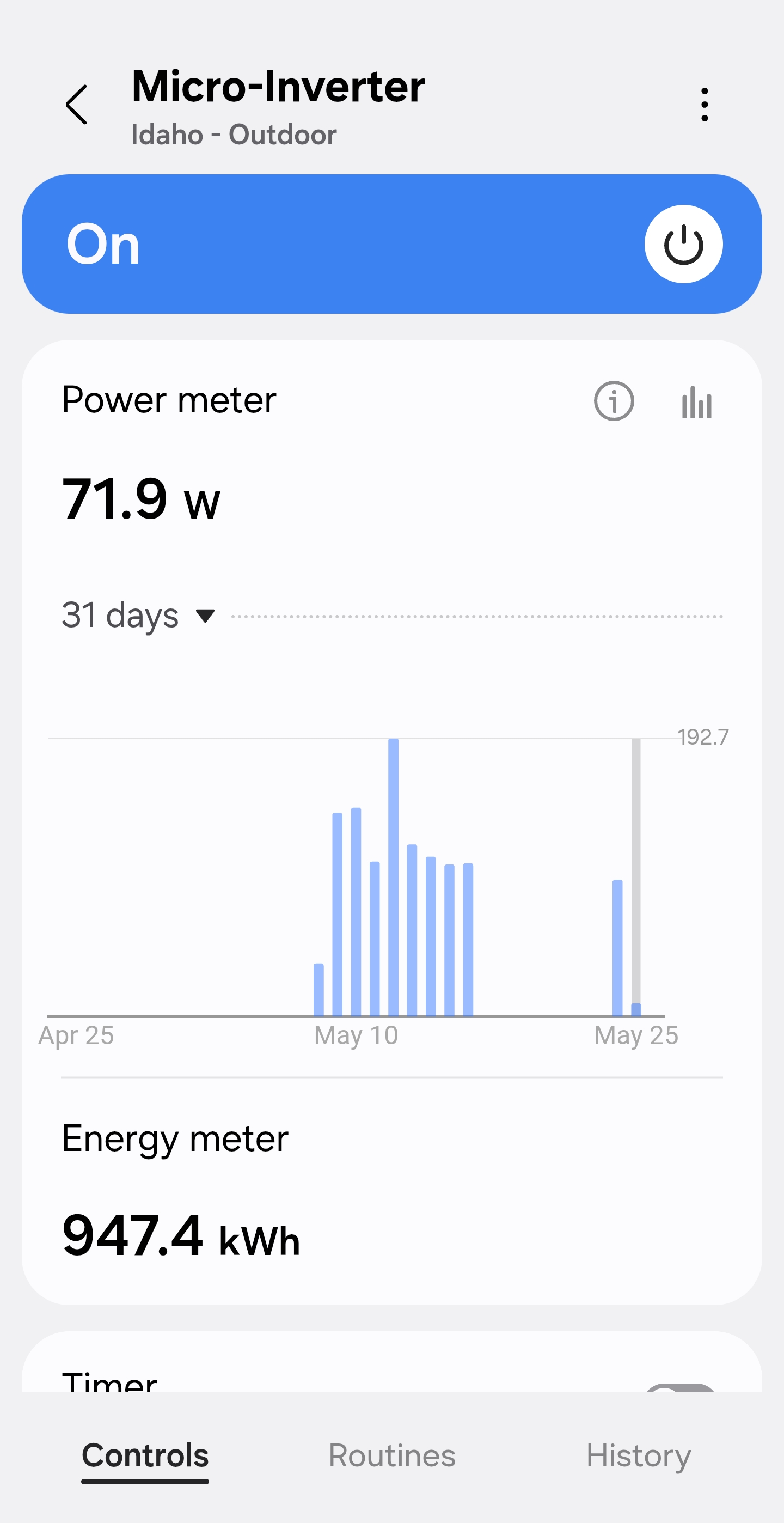Open the more options menu

click(705, 105)
